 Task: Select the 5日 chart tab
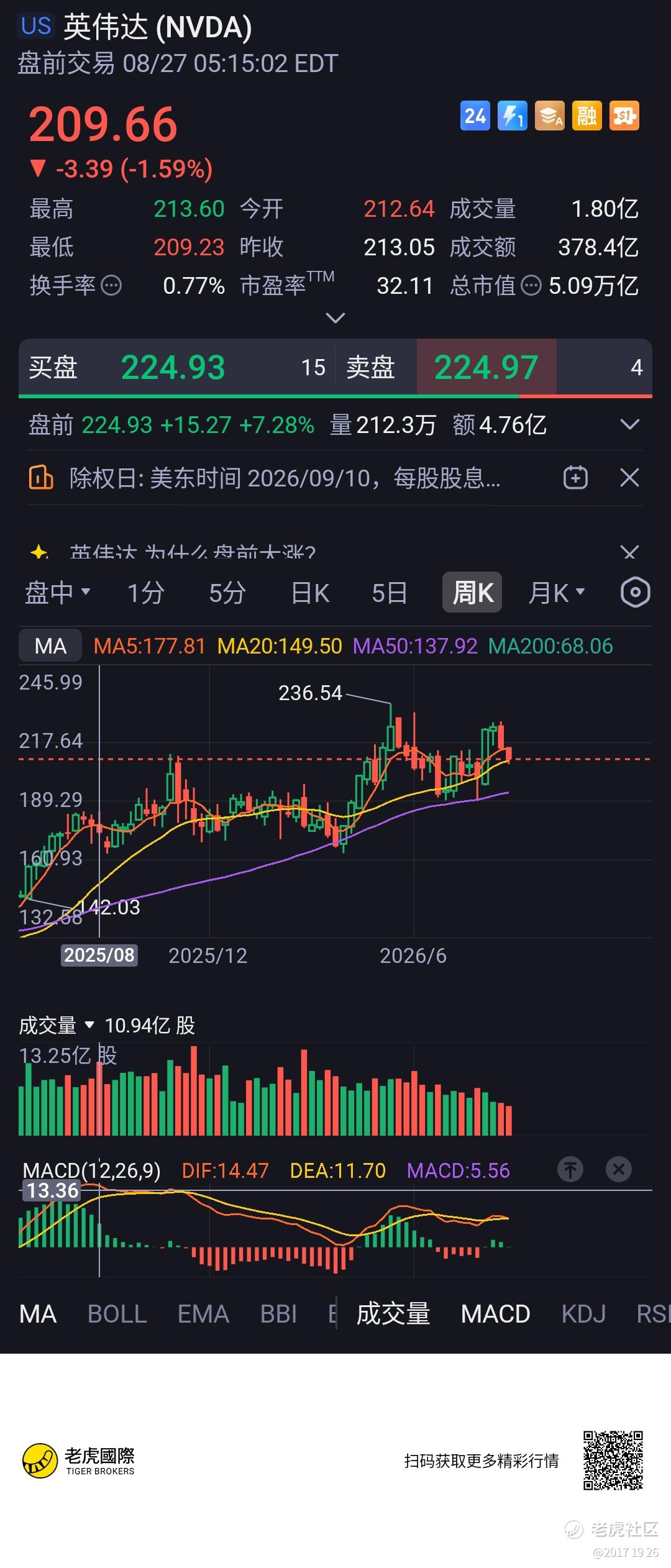[390, 593]
